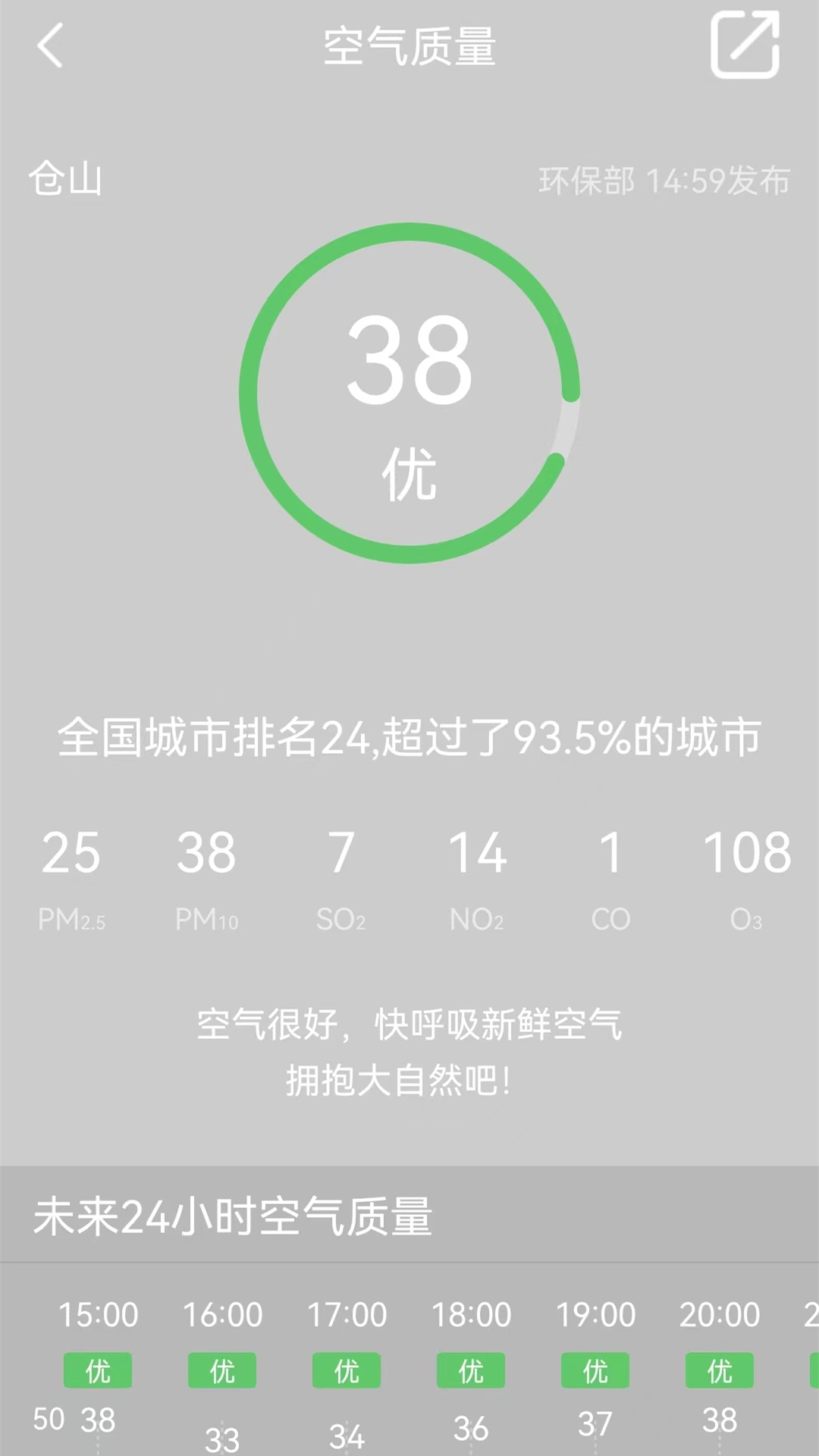Tap the air quality advice message
Screen dimensions: 819x1456
[409, 1054]
